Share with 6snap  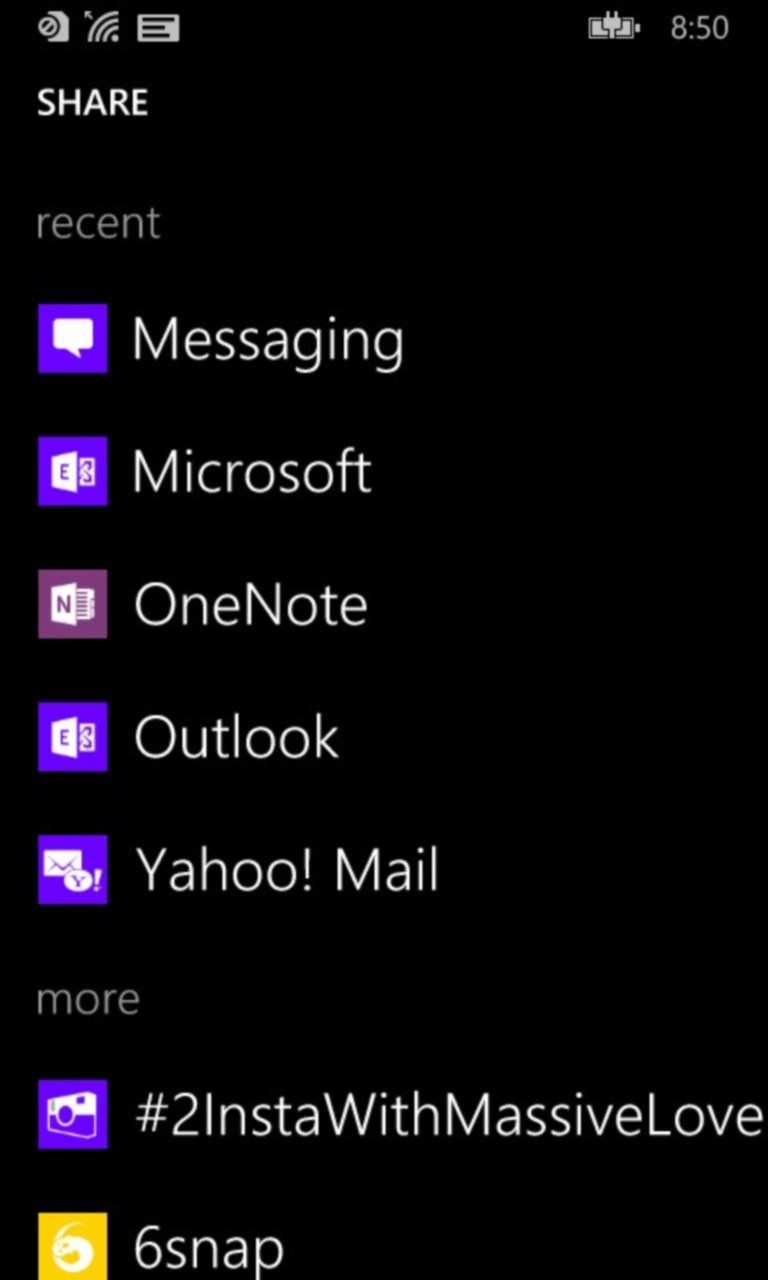tap(208, 1246)
